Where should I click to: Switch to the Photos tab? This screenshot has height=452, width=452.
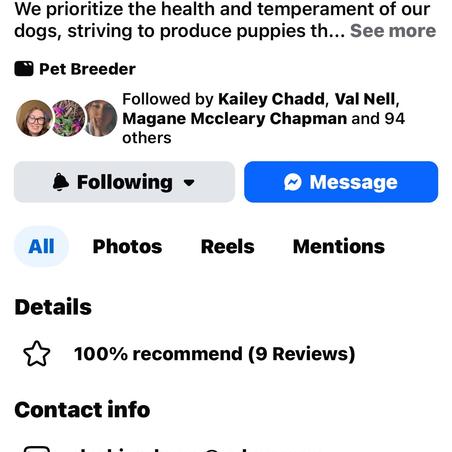pyautogui.click(x=127, y=247)
